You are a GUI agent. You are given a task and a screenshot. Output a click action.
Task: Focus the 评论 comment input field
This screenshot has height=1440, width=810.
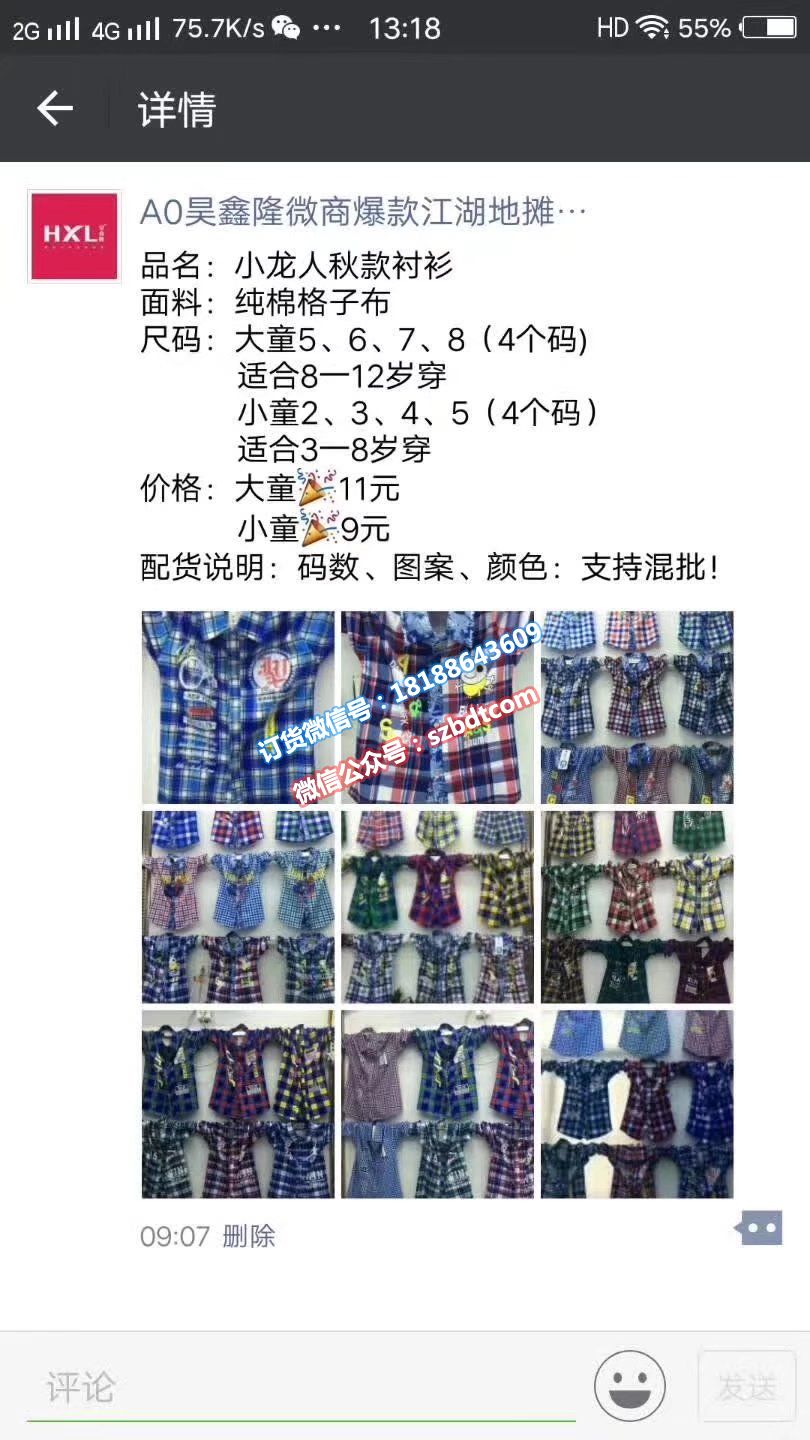(300, 1387)
